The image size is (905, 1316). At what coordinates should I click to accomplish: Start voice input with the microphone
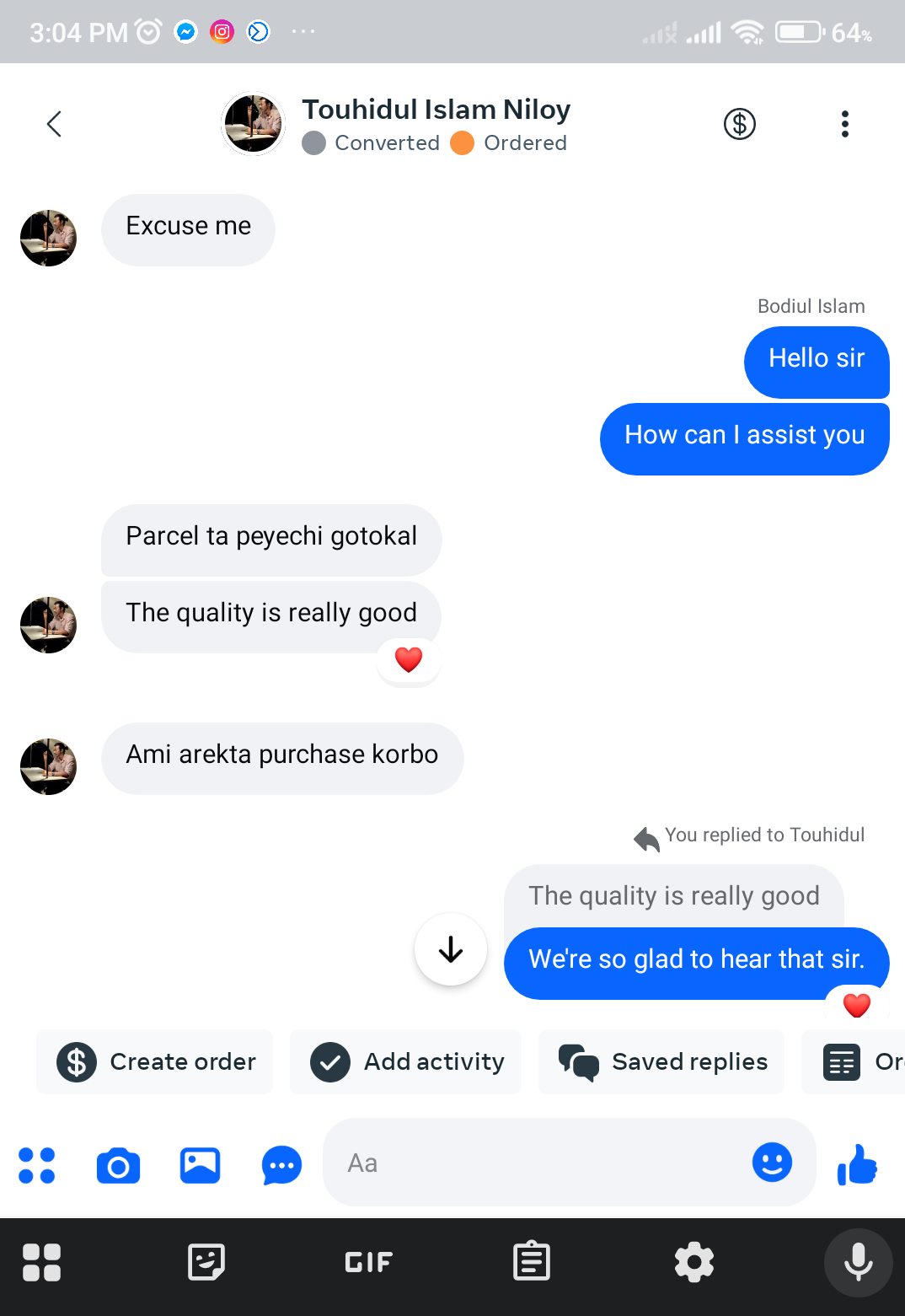pos(858,1262)
